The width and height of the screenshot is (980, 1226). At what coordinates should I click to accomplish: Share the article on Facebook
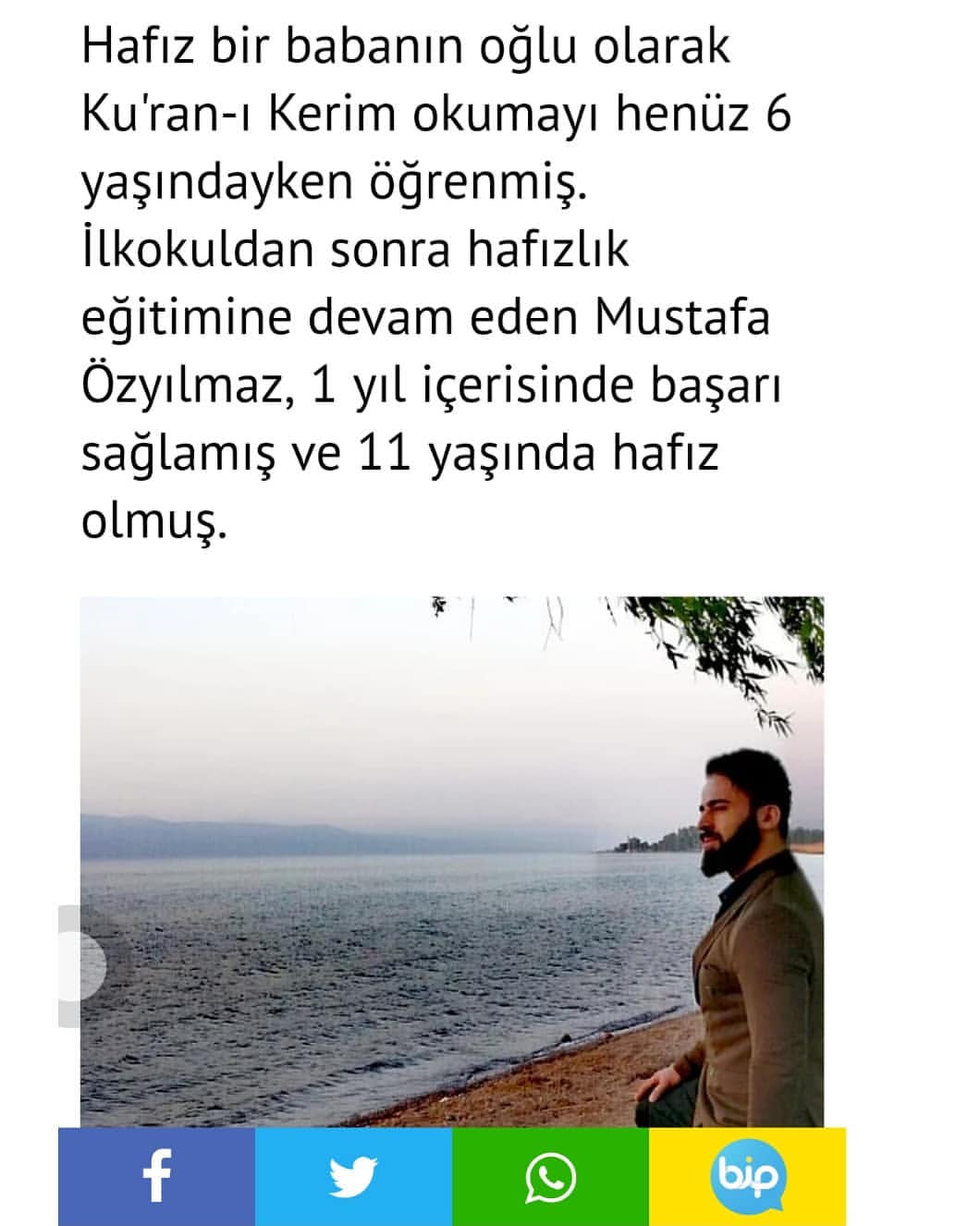point(156,1177)
